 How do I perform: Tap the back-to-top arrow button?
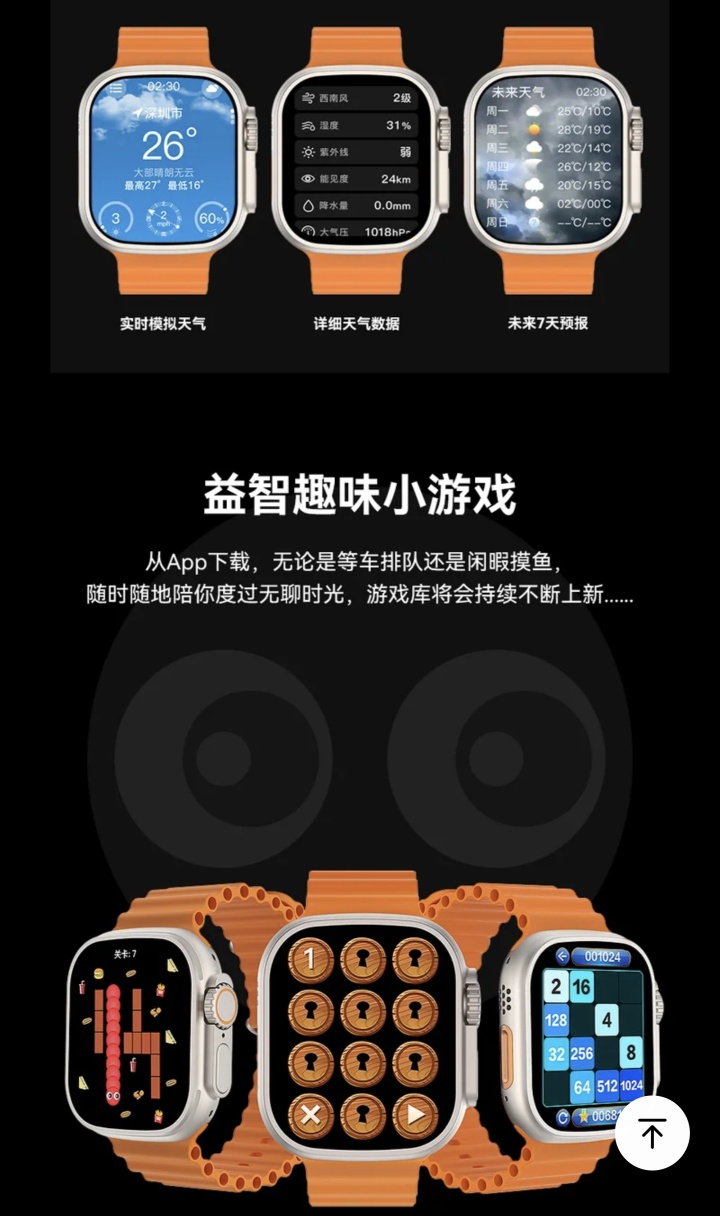[652, 1133]
